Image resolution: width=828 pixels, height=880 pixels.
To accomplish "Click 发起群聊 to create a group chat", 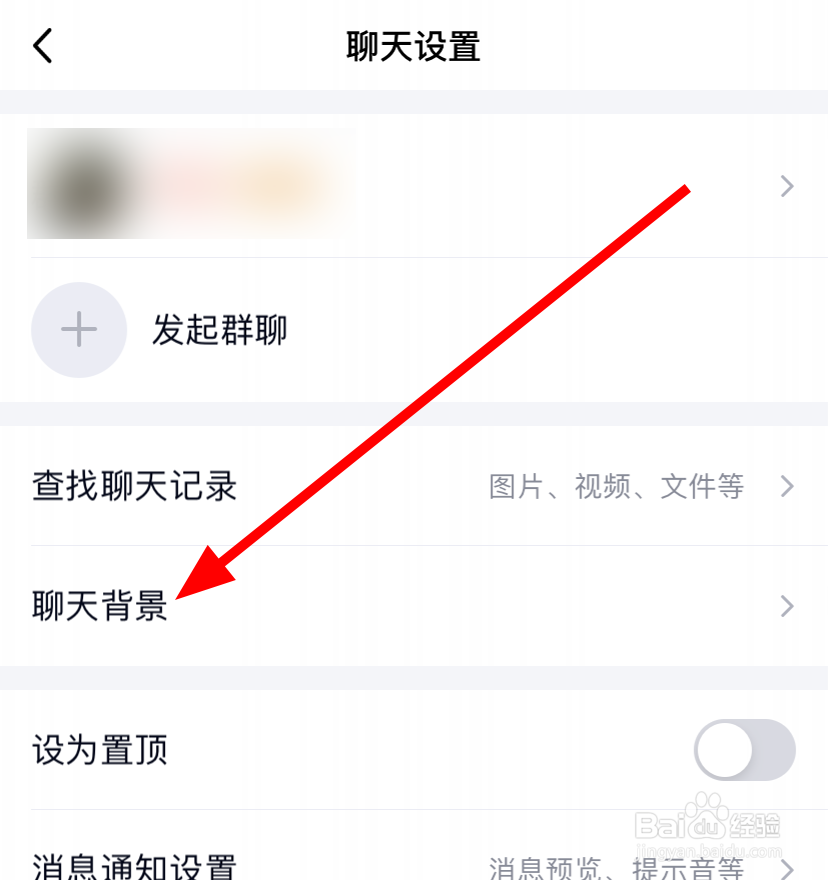I will click(x=221, y=330).
